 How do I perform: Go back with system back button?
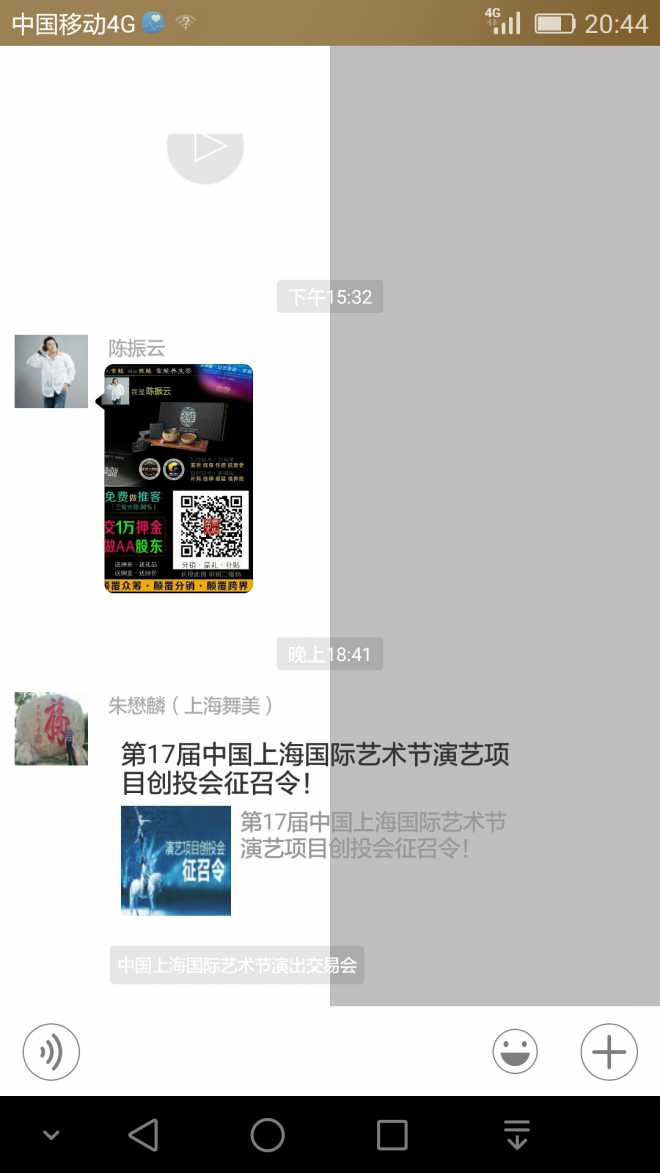point(143,1134)
